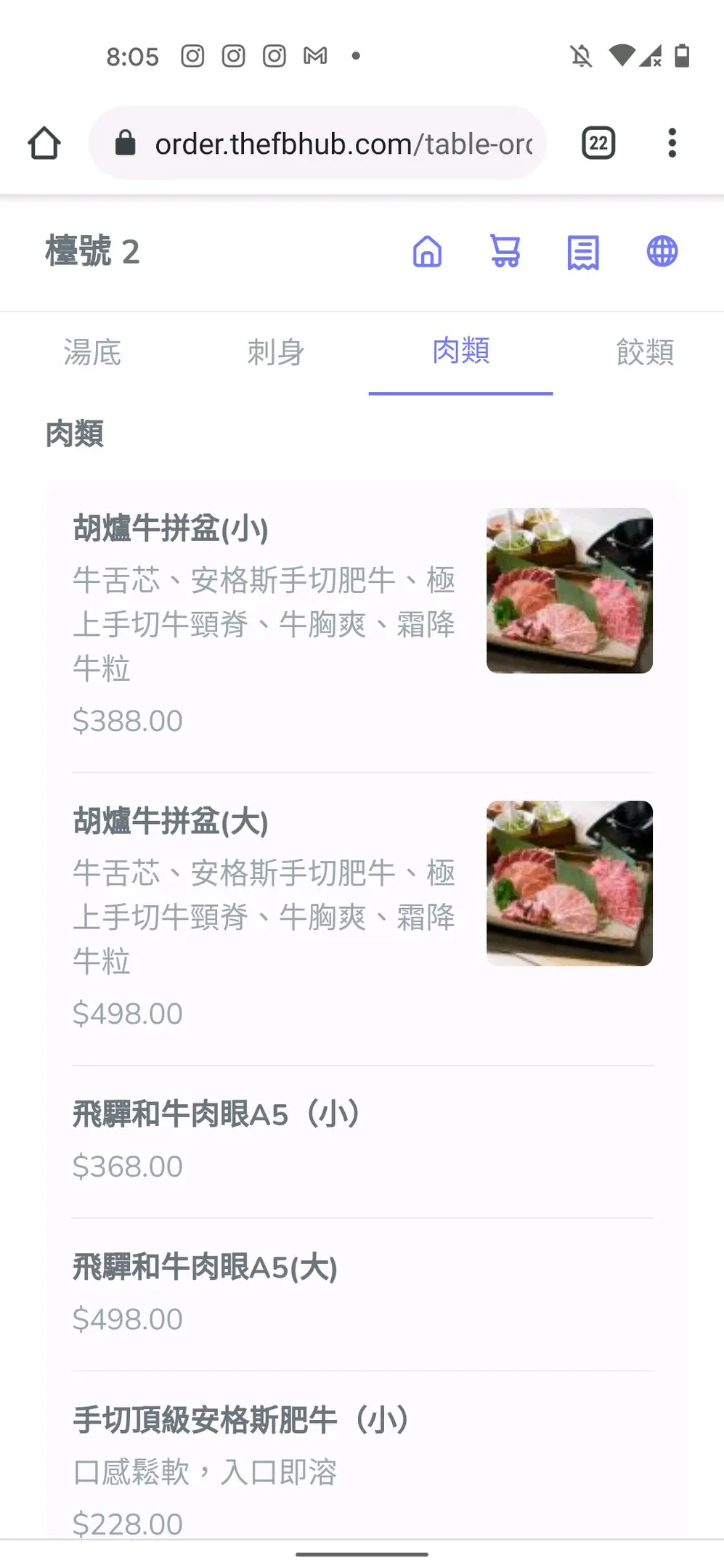Switch to the 刺身 tab
Image resolution: width=724 pixels, height=1568 pixels.
[x=276, y=353]
